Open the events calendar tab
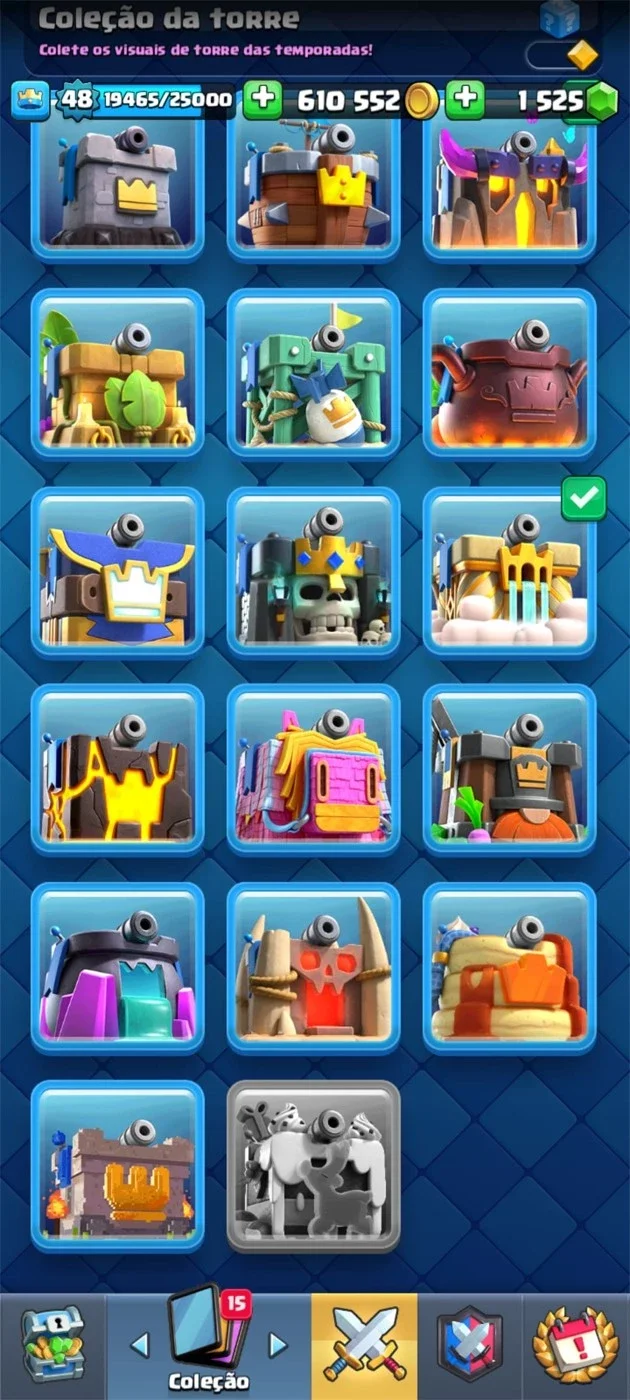Image resolution: width=630 pixels, height=1400 pixels. pyautogui.click(x=575, y=1346)
